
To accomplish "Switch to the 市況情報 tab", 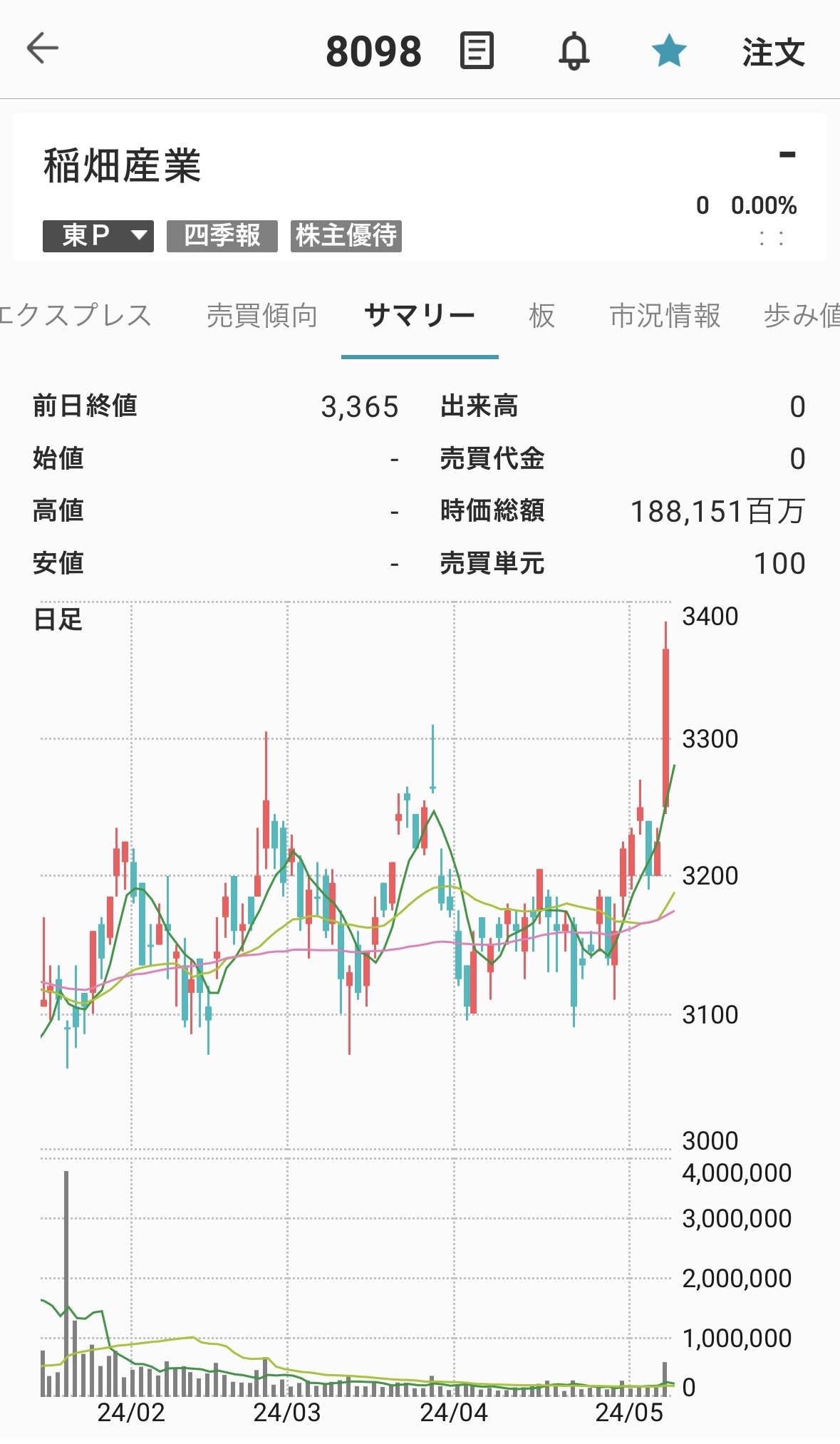I will coord(665,316).
